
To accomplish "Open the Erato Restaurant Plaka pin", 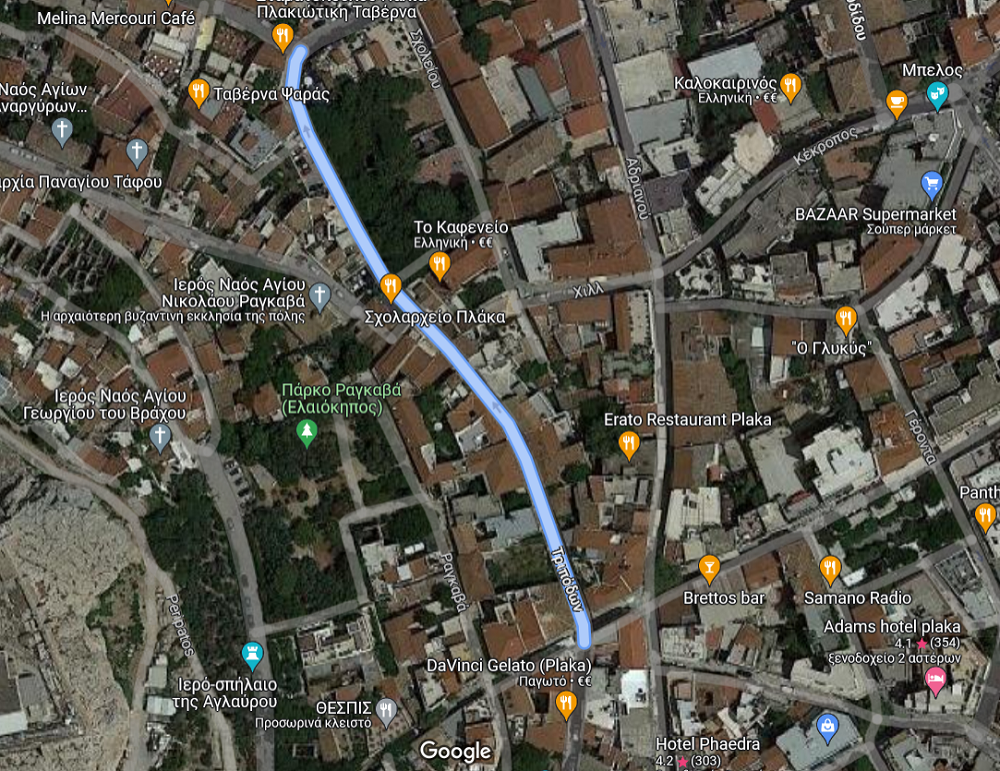I will point(628,444).
